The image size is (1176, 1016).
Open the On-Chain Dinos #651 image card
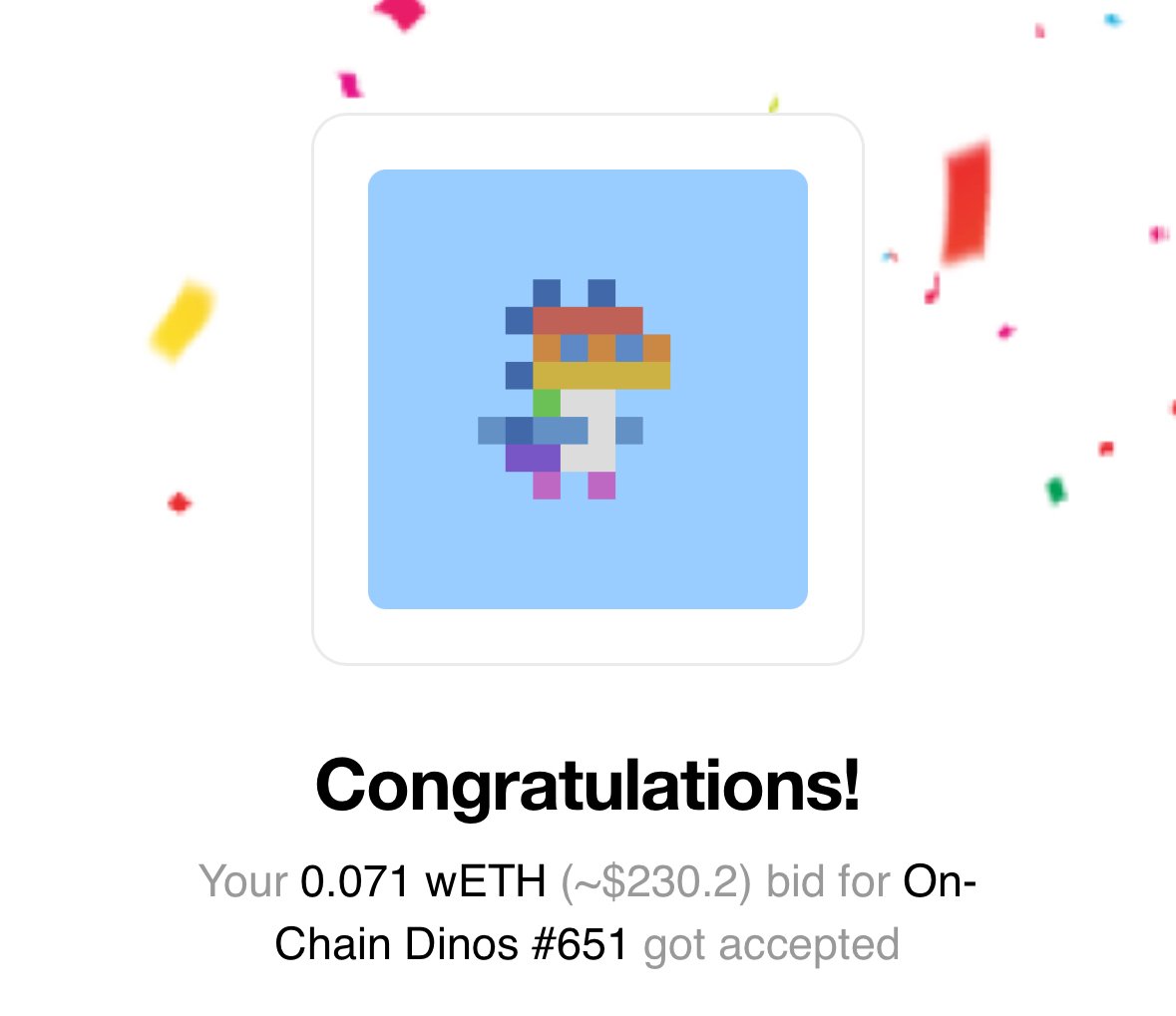pos(588,389)
